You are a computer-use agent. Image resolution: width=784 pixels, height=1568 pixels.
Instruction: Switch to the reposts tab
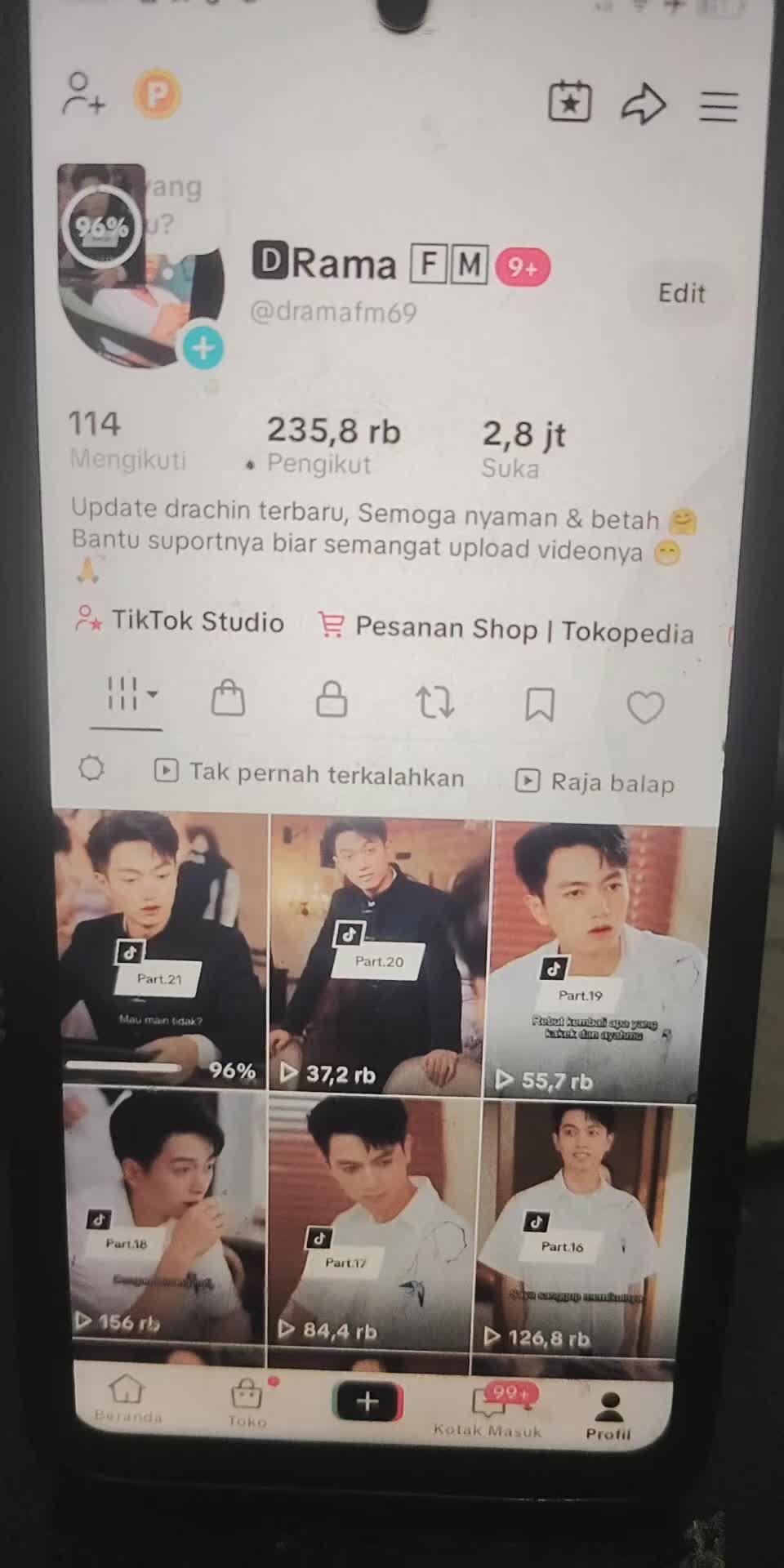[434, 703]
